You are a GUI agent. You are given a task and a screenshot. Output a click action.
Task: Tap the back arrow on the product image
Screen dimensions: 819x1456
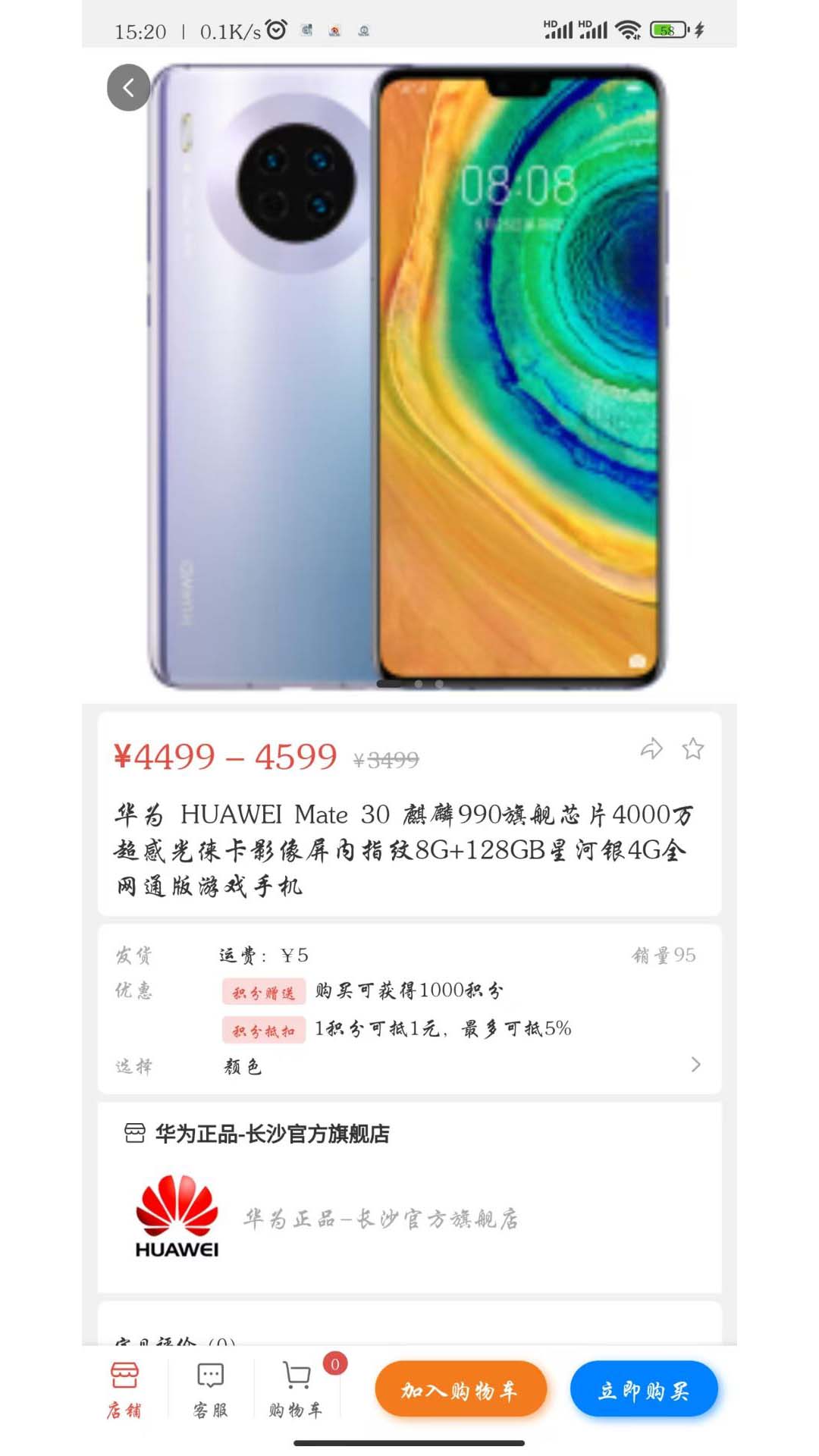coord(130,87)
